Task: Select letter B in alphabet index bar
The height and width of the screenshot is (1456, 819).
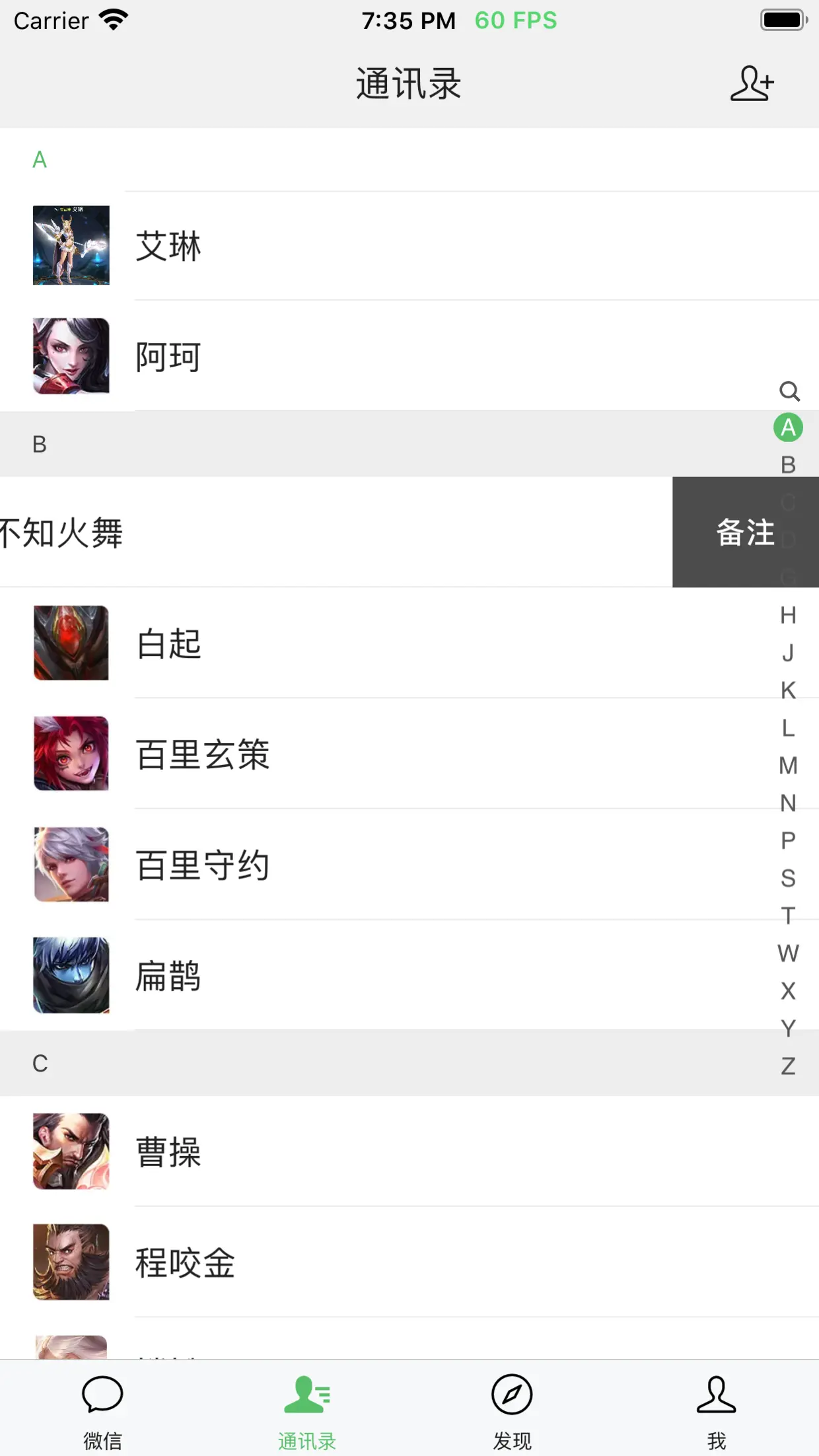Action: pyautogui.click(x=788, y=464)
